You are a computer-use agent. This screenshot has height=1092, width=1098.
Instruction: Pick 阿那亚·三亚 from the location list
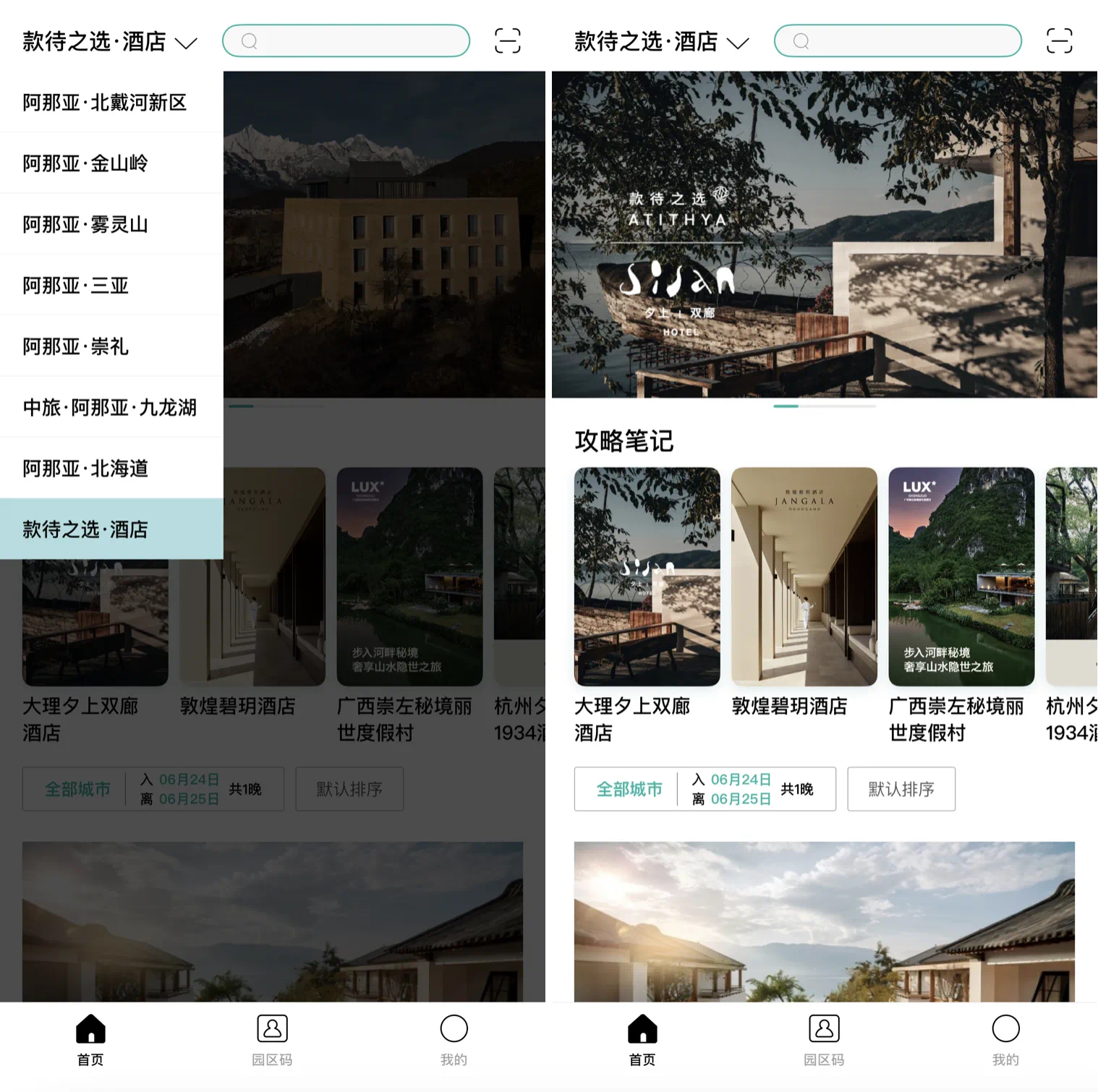[76, 286]
